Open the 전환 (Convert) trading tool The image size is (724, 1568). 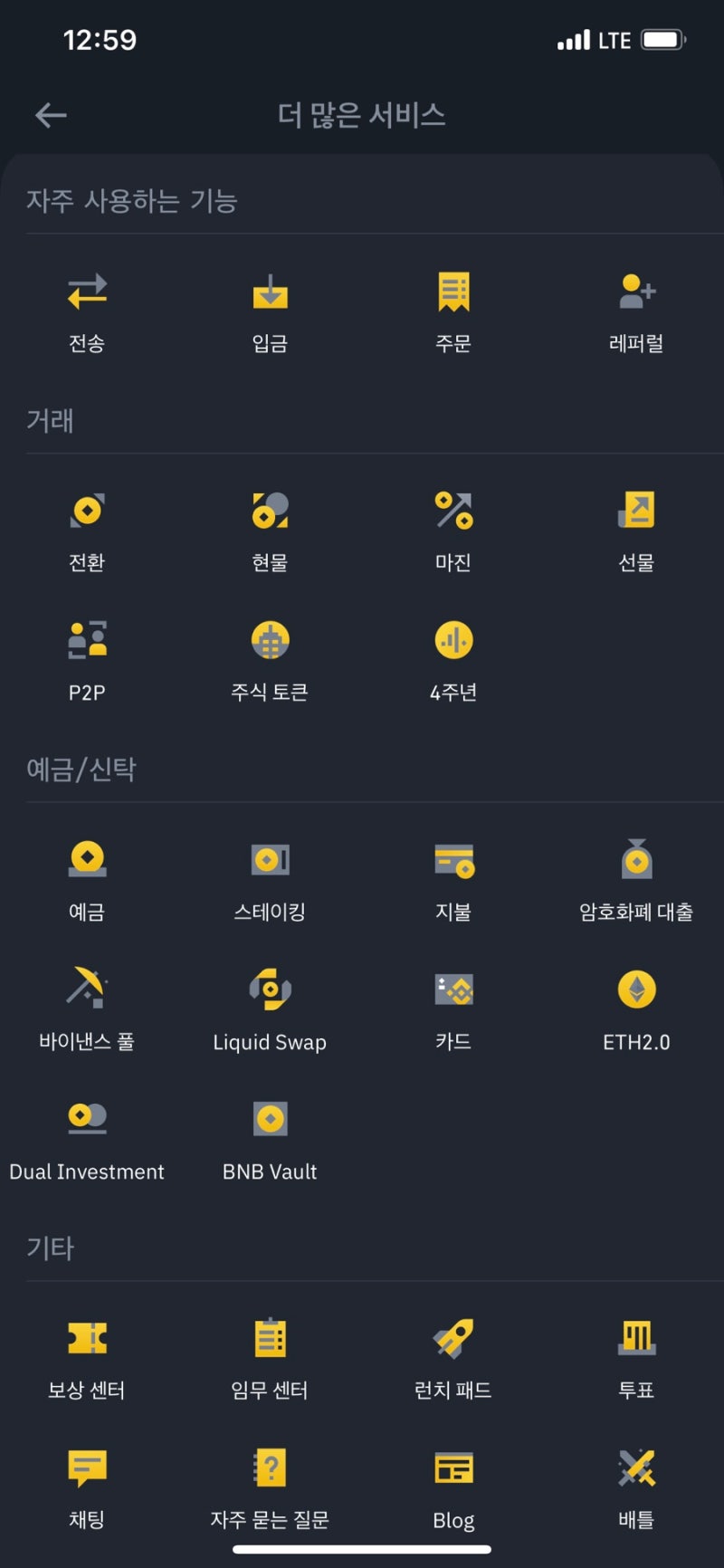[x=87, y=528]
